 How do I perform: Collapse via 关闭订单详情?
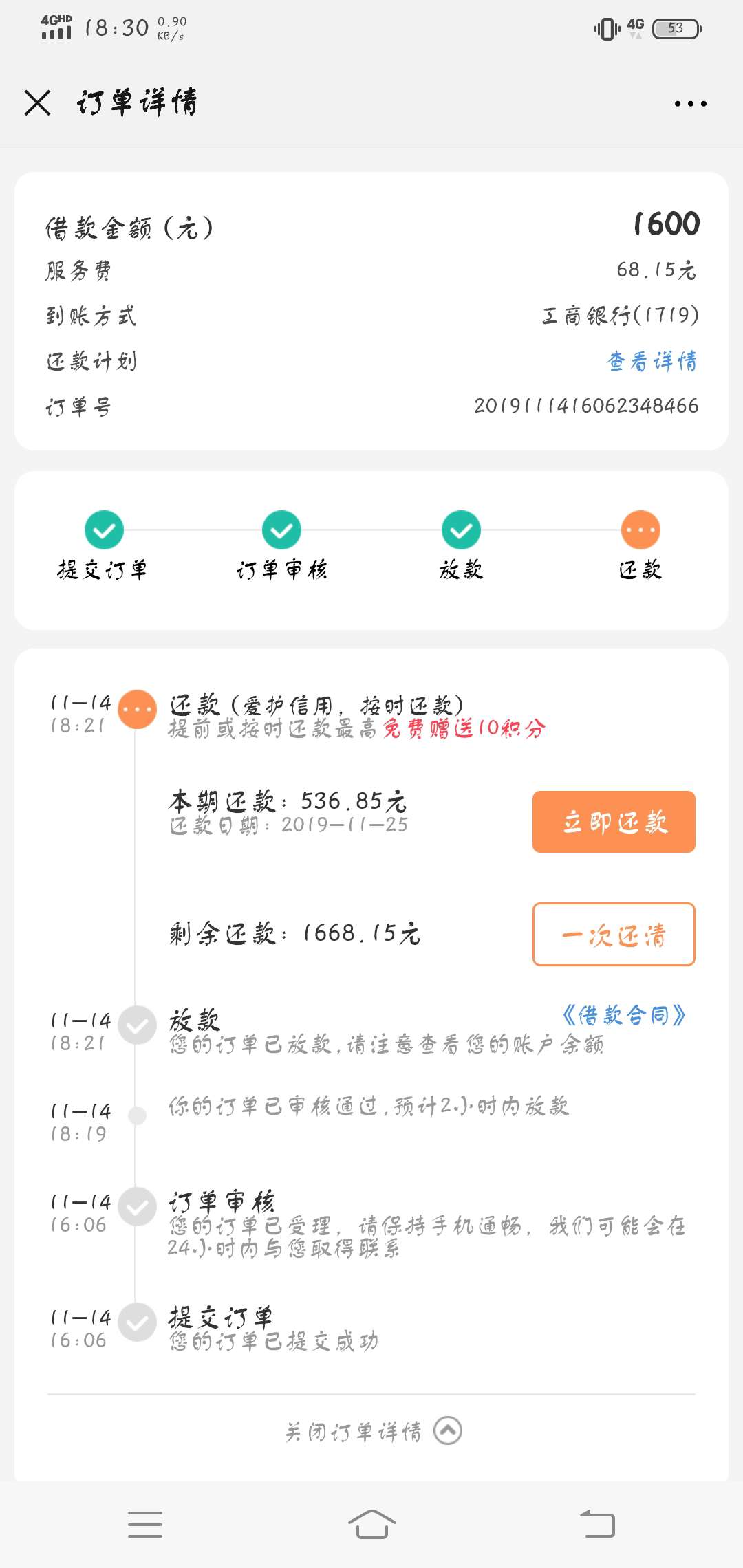pos(374,1431)
